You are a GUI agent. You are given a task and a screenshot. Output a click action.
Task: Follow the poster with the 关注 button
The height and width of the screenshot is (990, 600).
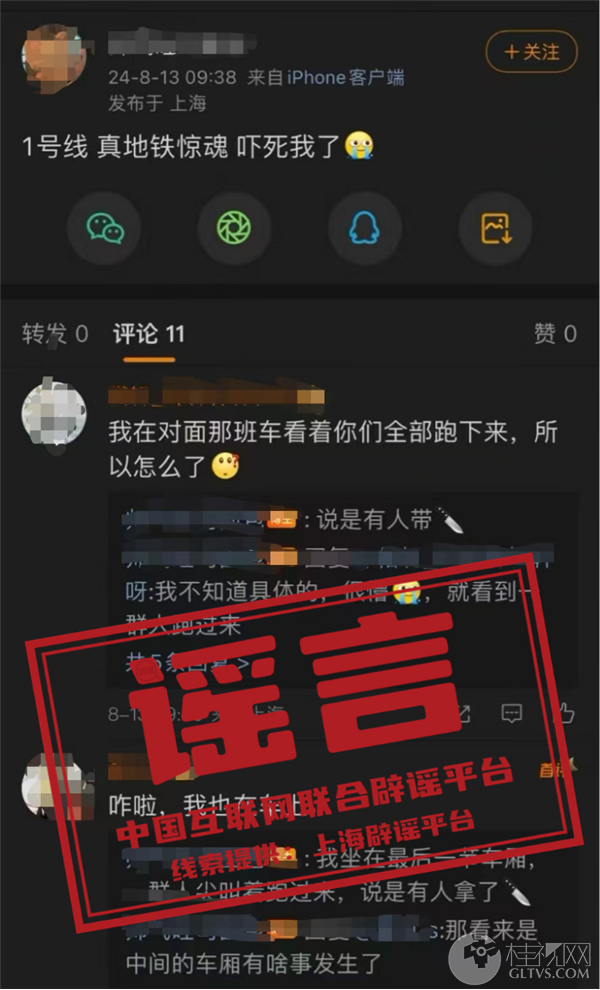(x=531, y=50)
